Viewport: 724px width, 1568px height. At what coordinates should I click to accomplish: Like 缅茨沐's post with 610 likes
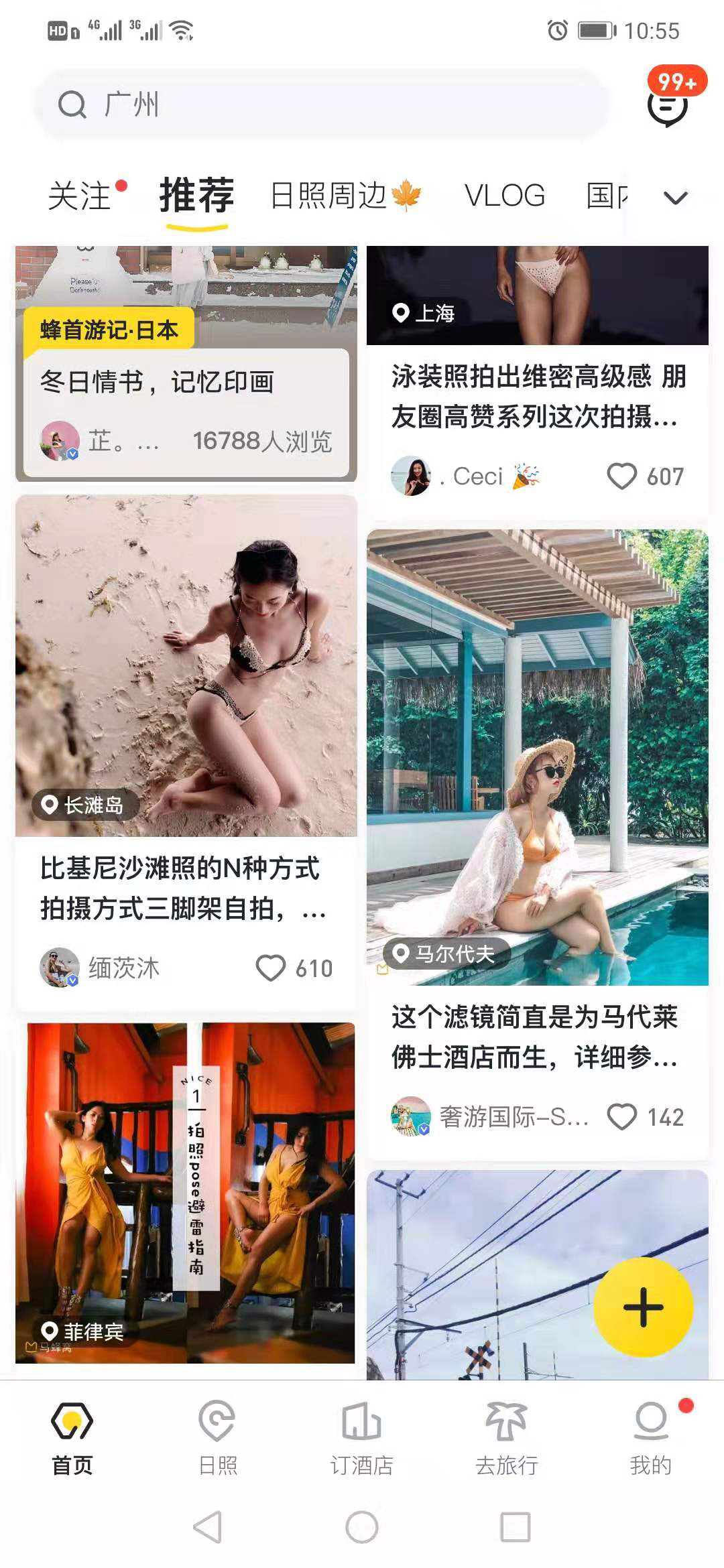[x=271, y=968]
